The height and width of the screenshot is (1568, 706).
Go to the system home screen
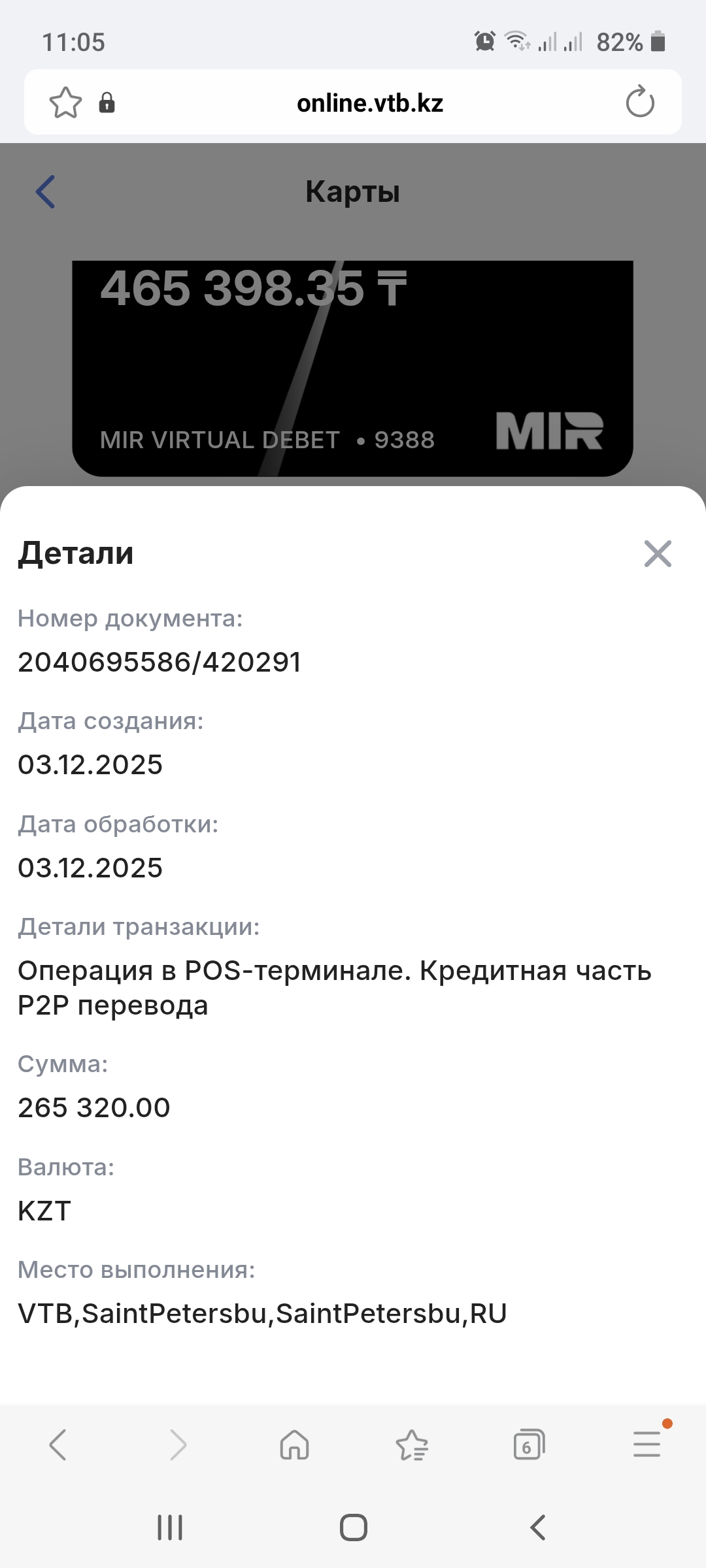[x=353, y=1527]
